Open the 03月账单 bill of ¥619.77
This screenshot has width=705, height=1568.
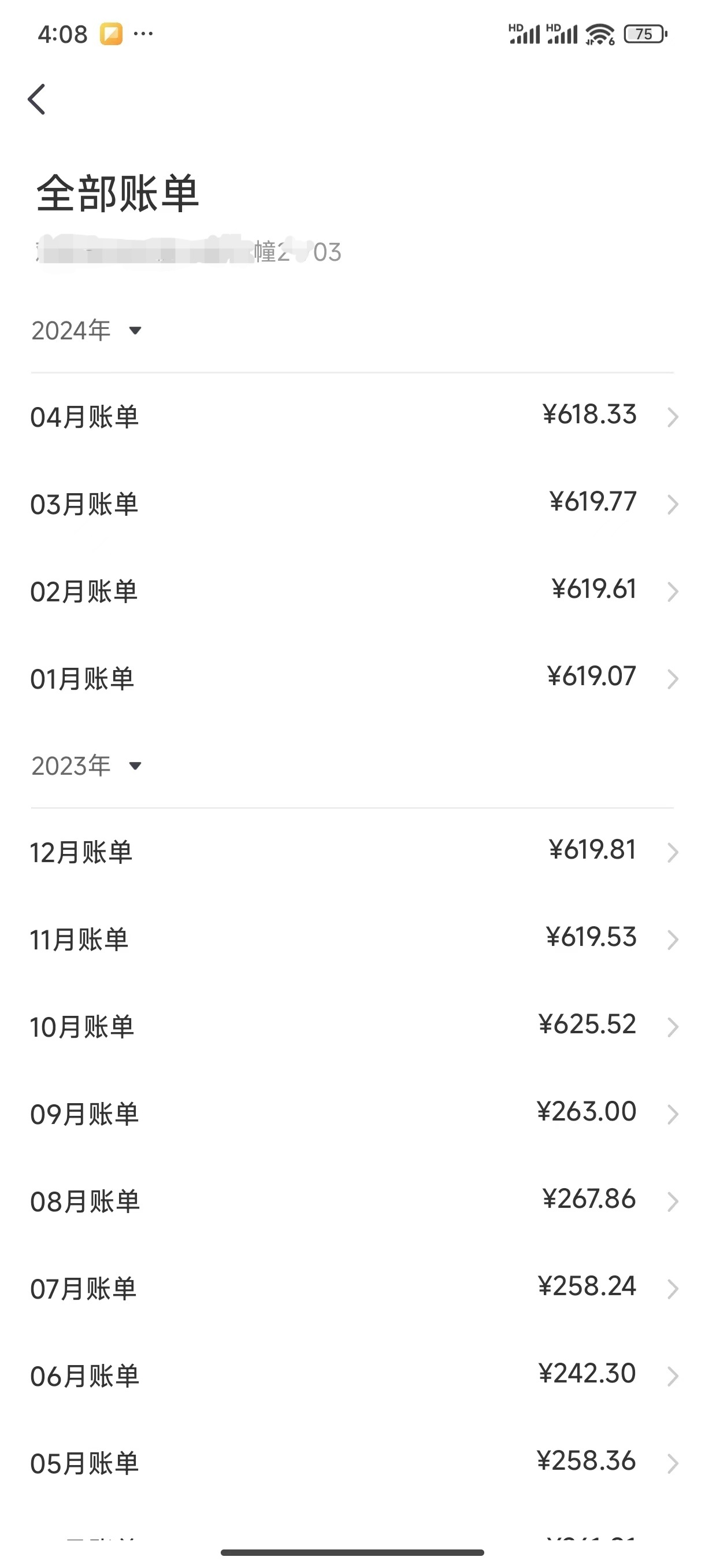pos(352,504)
